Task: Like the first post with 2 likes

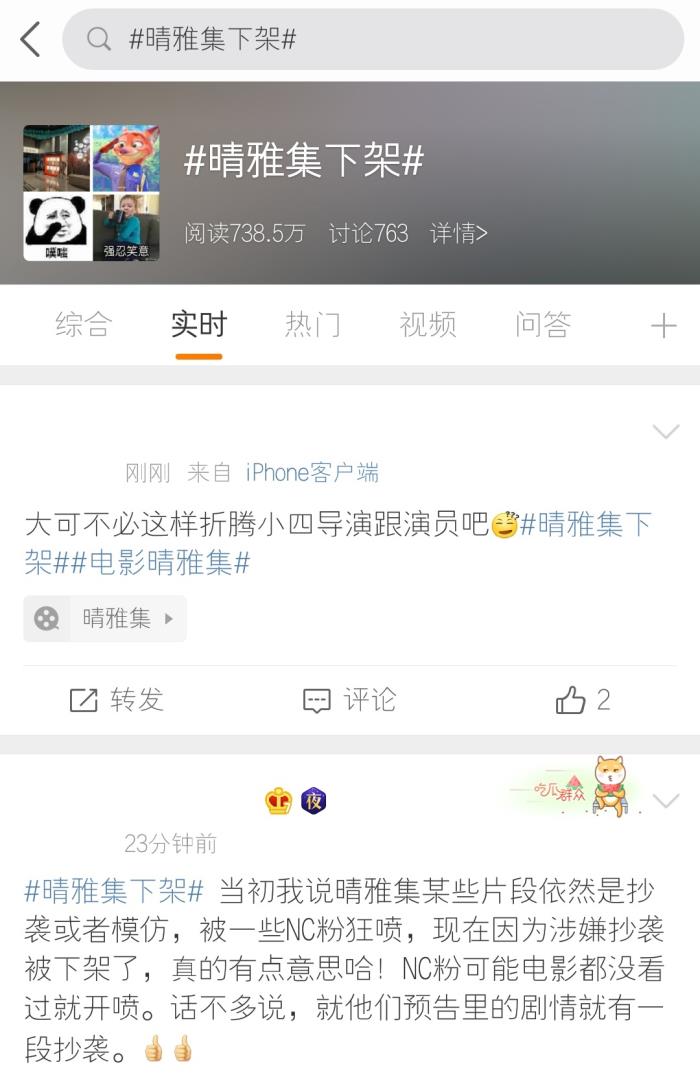Action: (x=582, y=700)
